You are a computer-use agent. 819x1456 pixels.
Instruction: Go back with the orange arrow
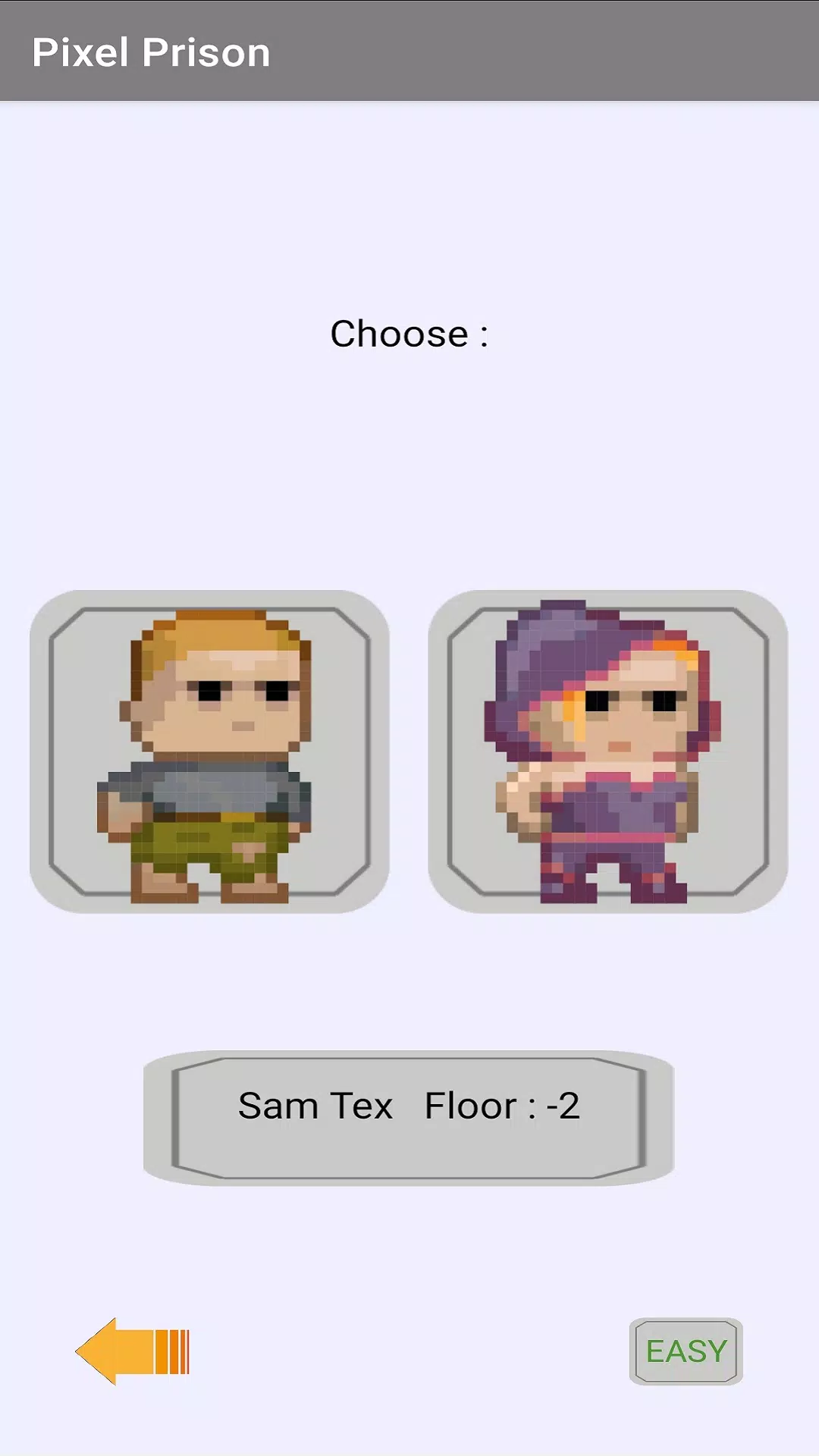pos(133,1351)
